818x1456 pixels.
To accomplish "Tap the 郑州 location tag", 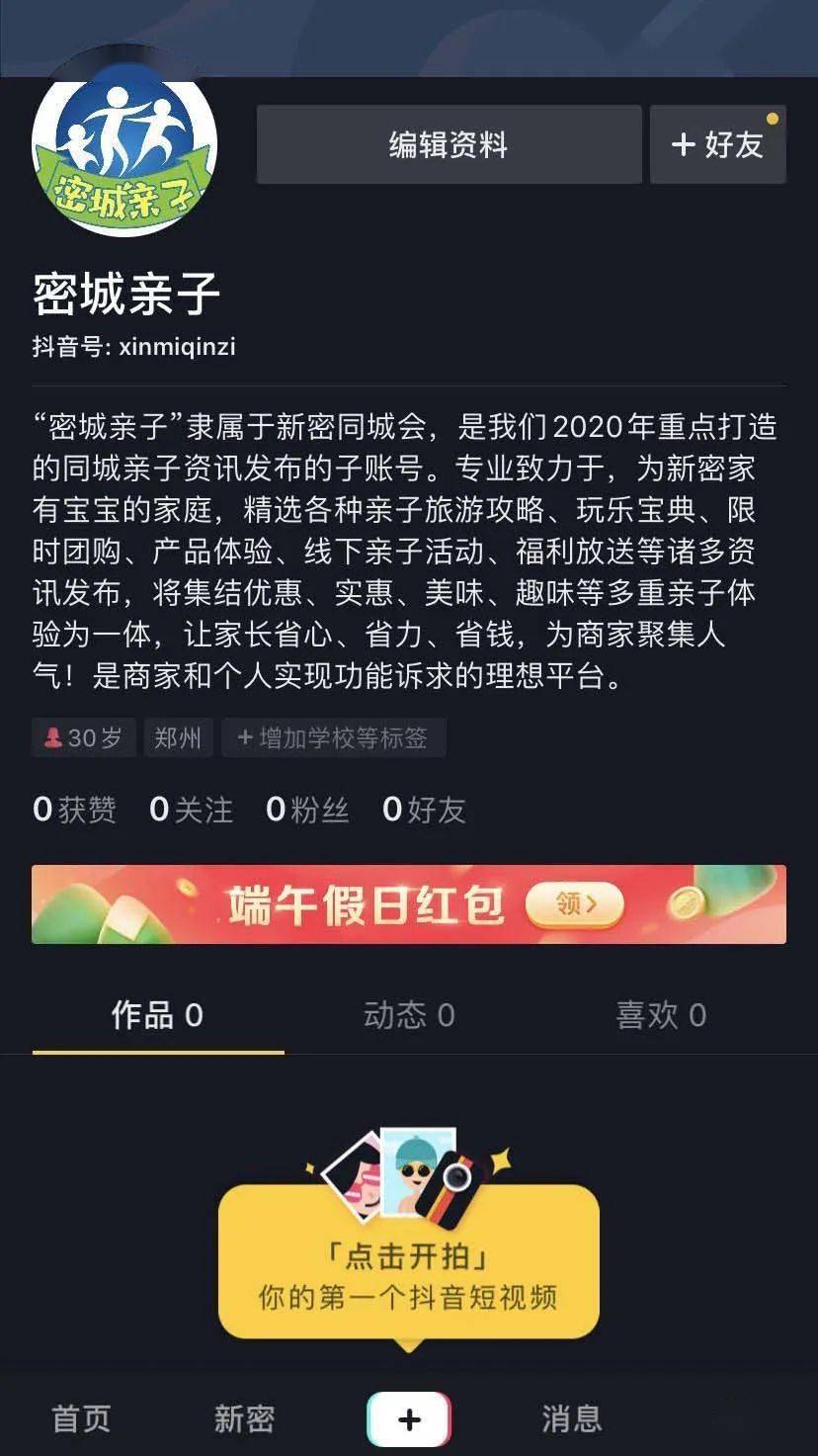I will (179, 737).
